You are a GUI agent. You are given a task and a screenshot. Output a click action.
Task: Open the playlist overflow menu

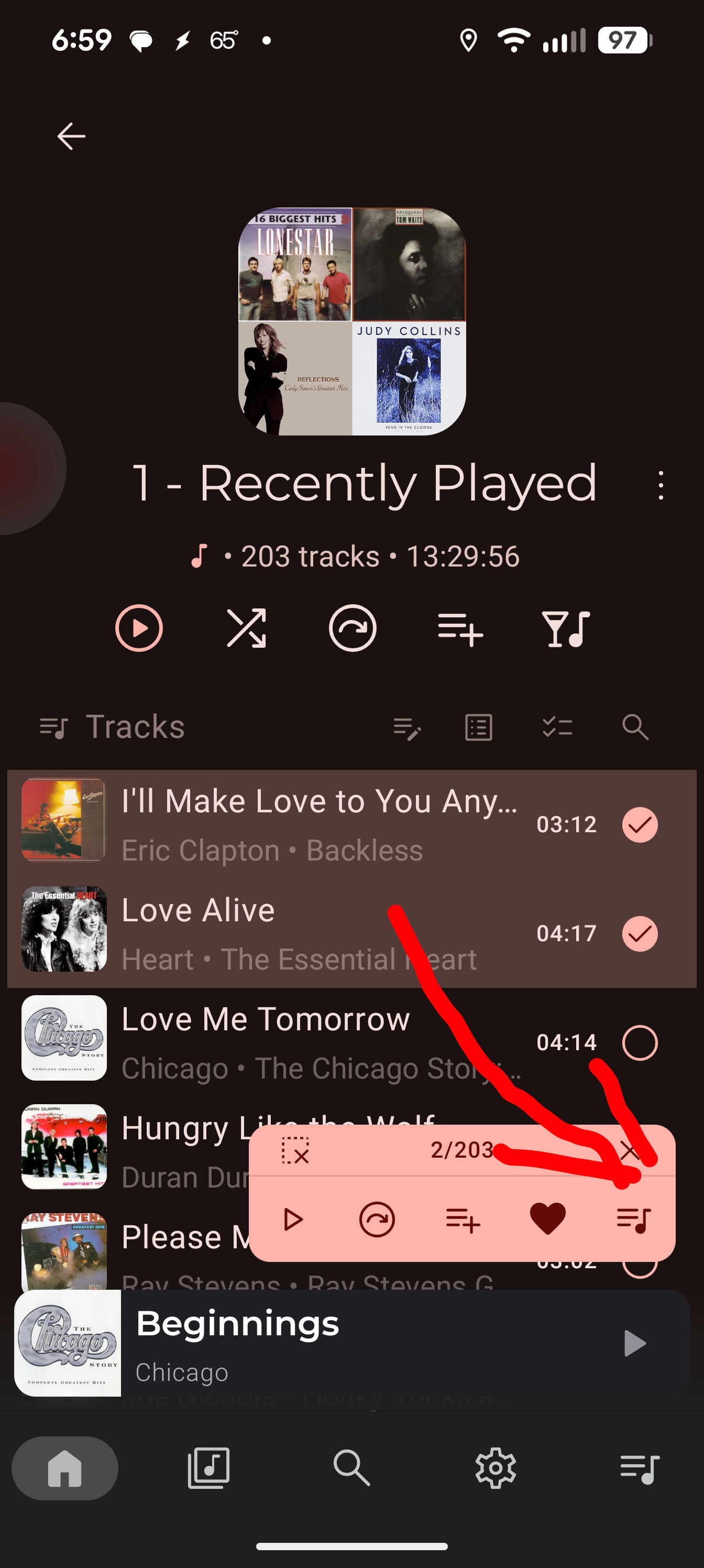click(660, 485)
